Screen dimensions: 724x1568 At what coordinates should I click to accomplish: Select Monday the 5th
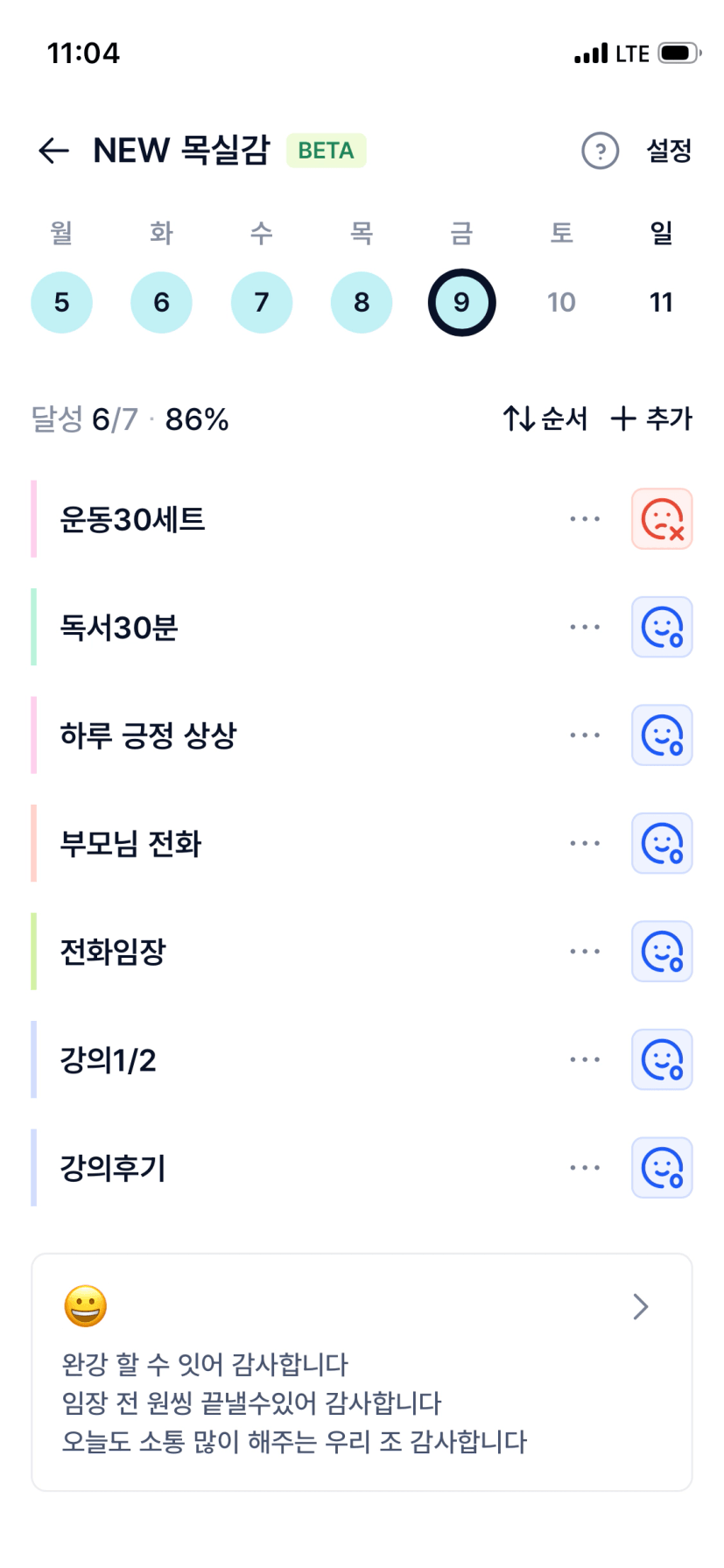(61, 302)
